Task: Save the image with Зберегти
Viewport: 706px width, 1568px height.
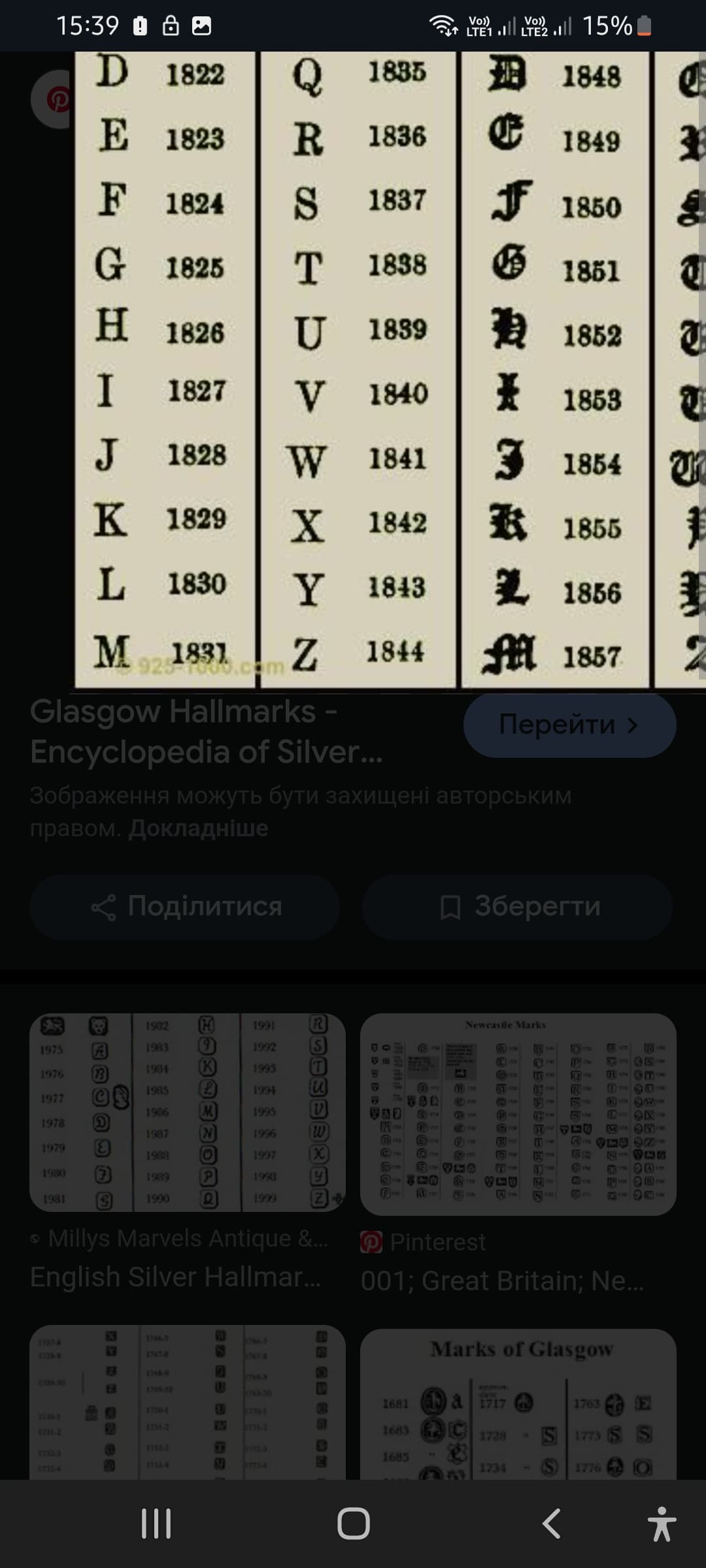Action: click(x=517, y=907)
